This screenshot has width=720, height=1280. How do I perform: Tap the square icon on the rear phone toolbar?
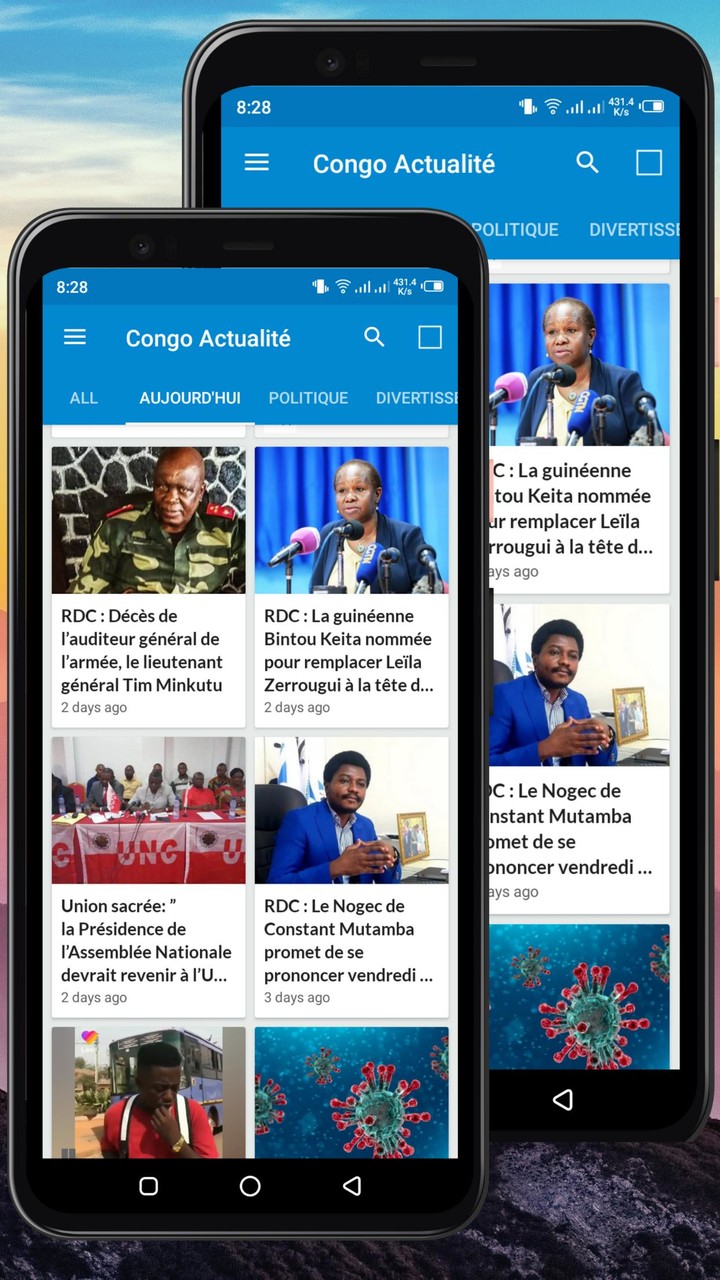pyautogui.click(x=648, y=162)
